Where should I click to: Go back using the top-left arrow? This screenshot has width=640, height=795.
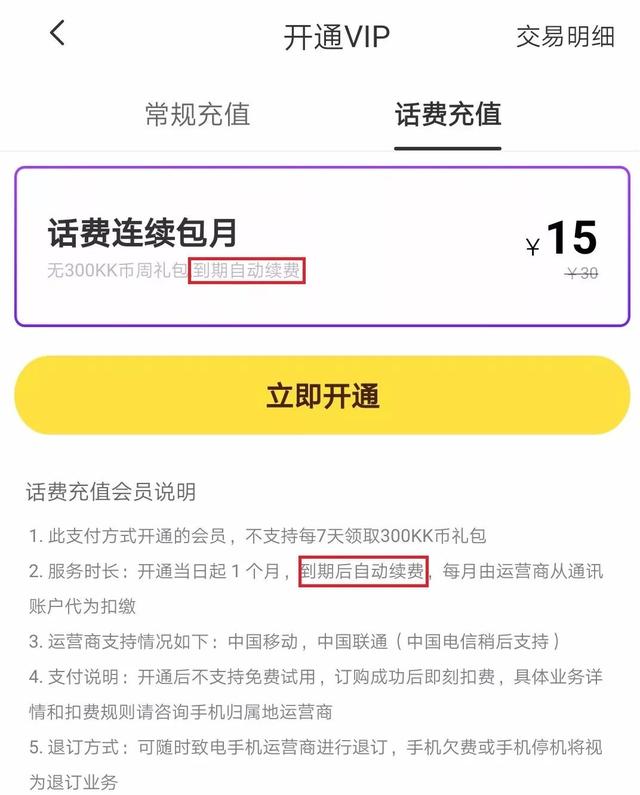[57, 33]
